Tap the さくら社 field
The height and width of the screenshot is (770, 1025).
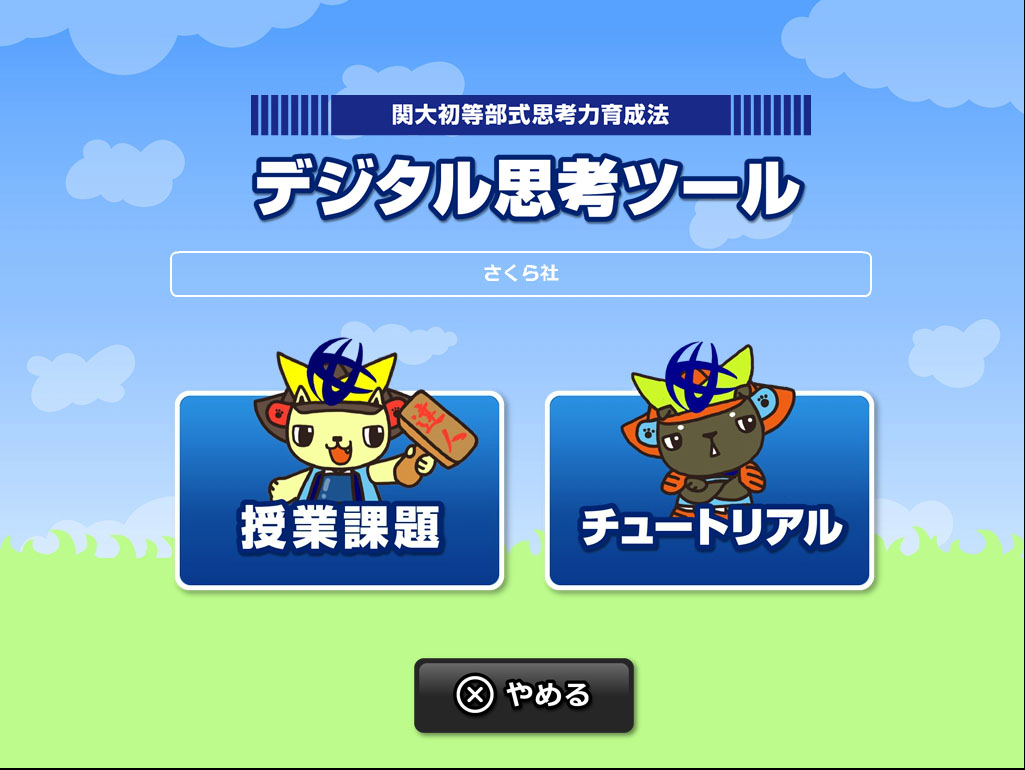520,274
